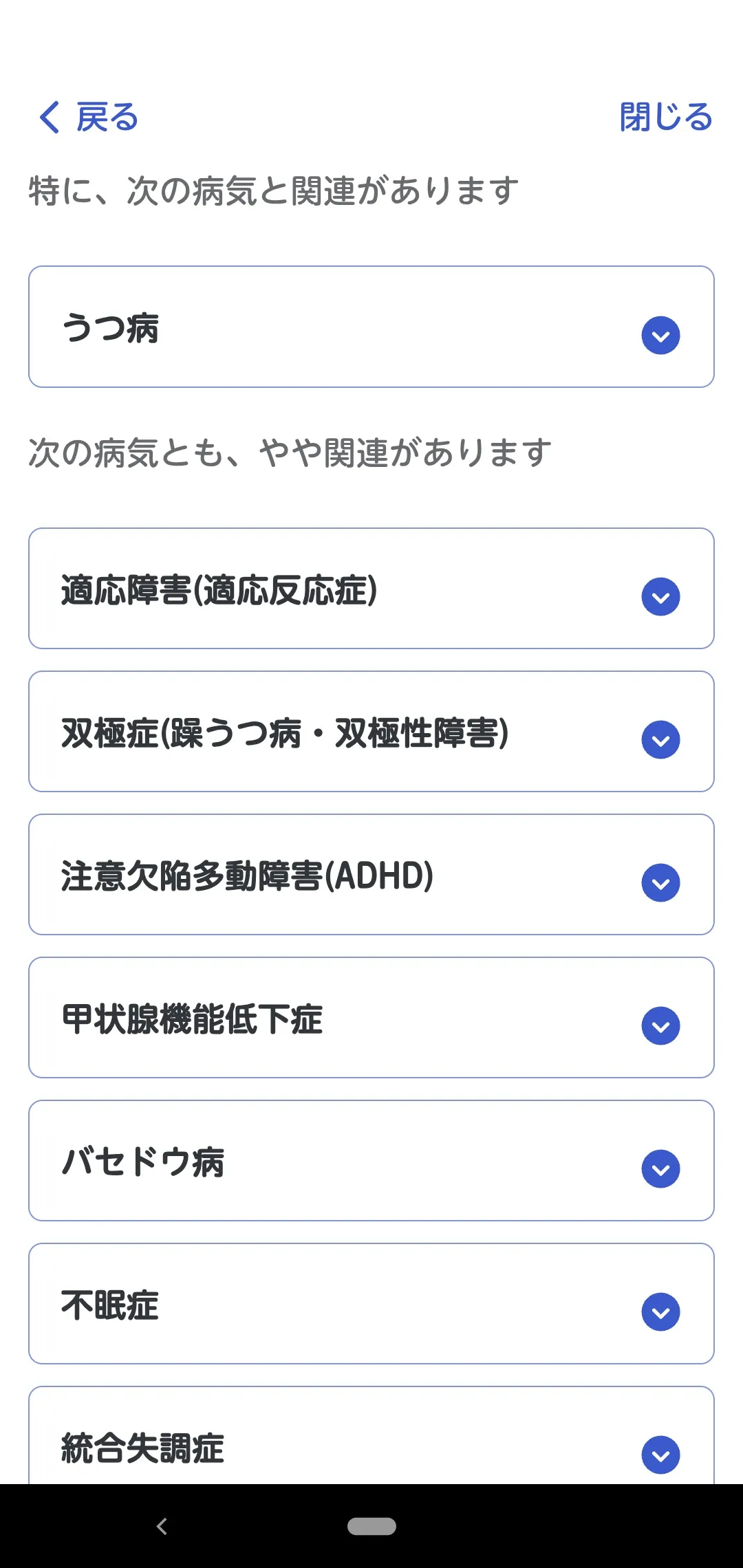
Task: Close the screen with 閉じる
Action: pyautogui.click(x=665, y=117)
